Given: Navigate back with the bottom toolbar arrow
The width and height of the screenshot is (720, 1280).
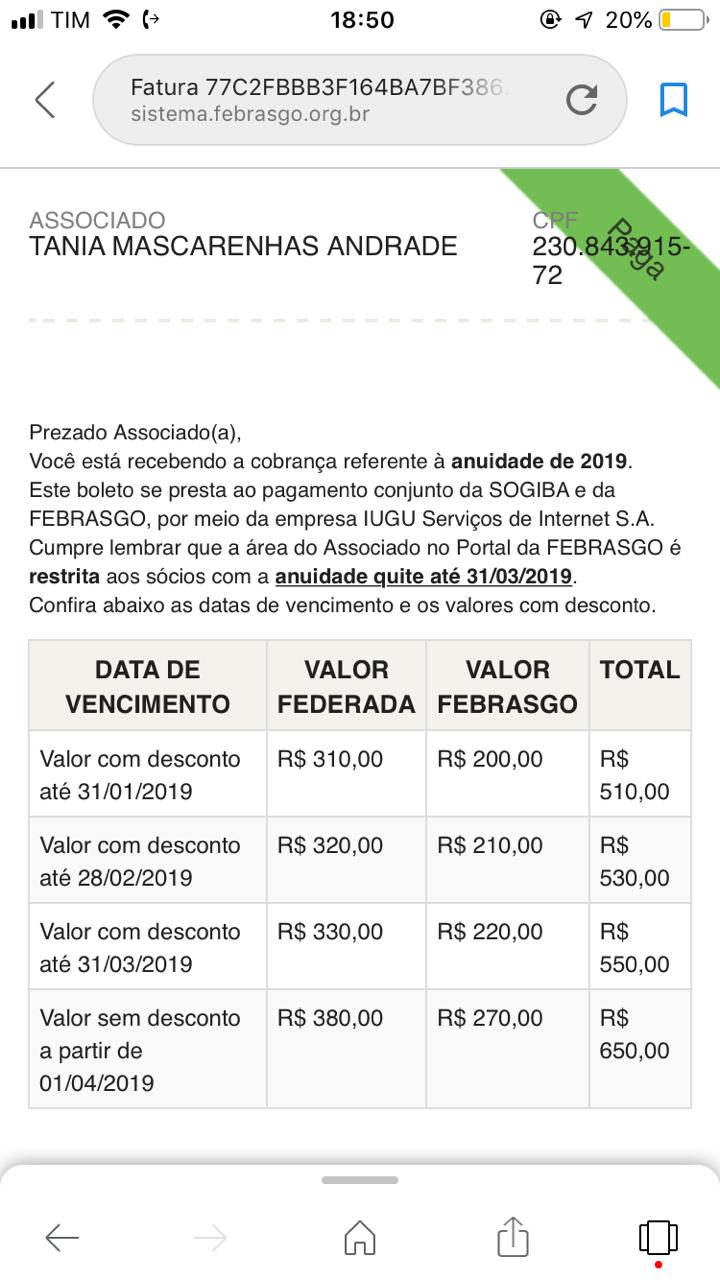Looking at the screenshot, I should 62,1238.
